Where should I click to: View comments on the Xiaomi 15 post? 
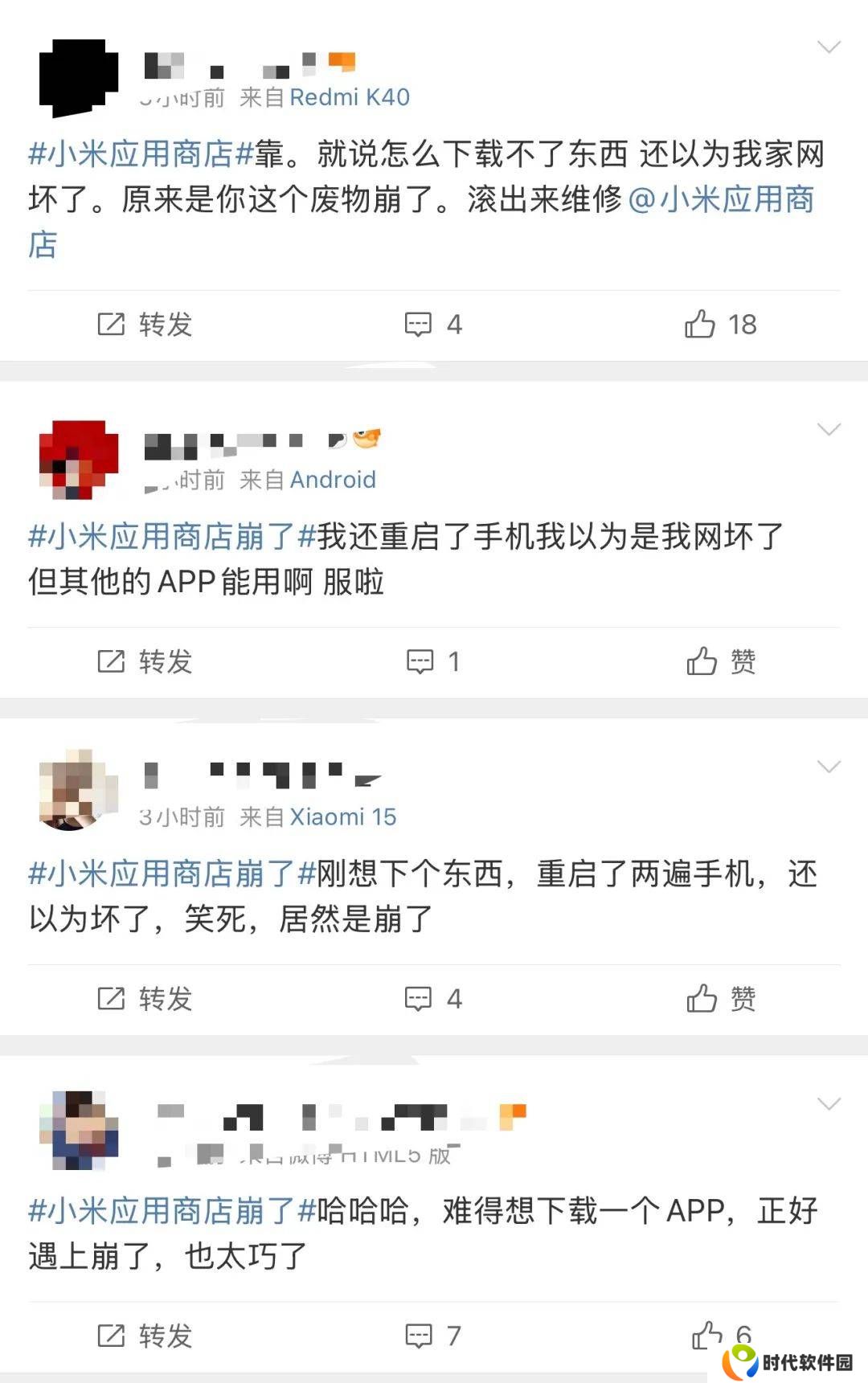click(433, 999)
